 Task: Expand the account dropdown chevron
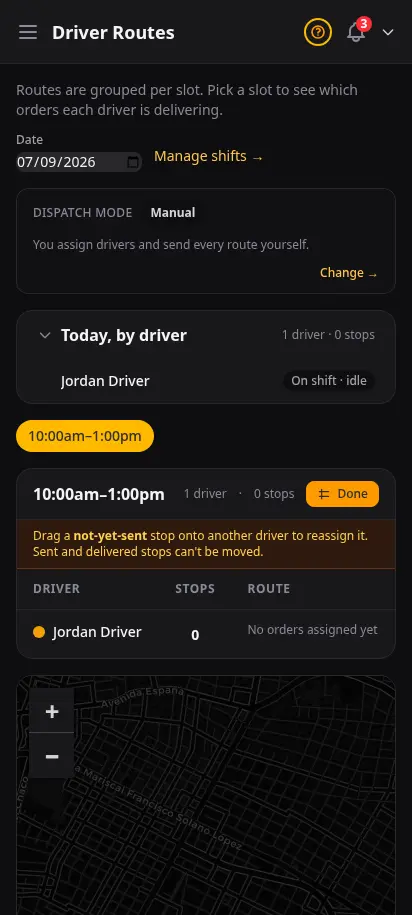(388, 32)
